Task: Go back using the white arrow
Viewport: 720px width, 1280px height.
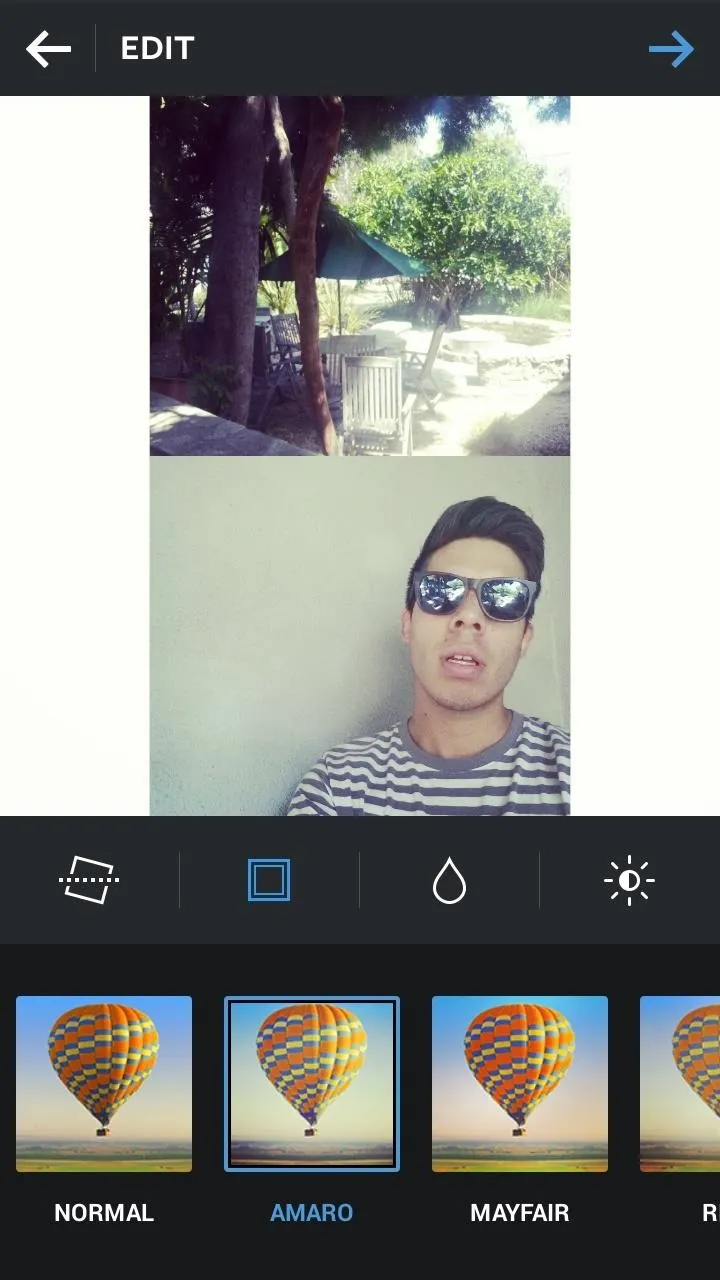Action: click(48, 48)
